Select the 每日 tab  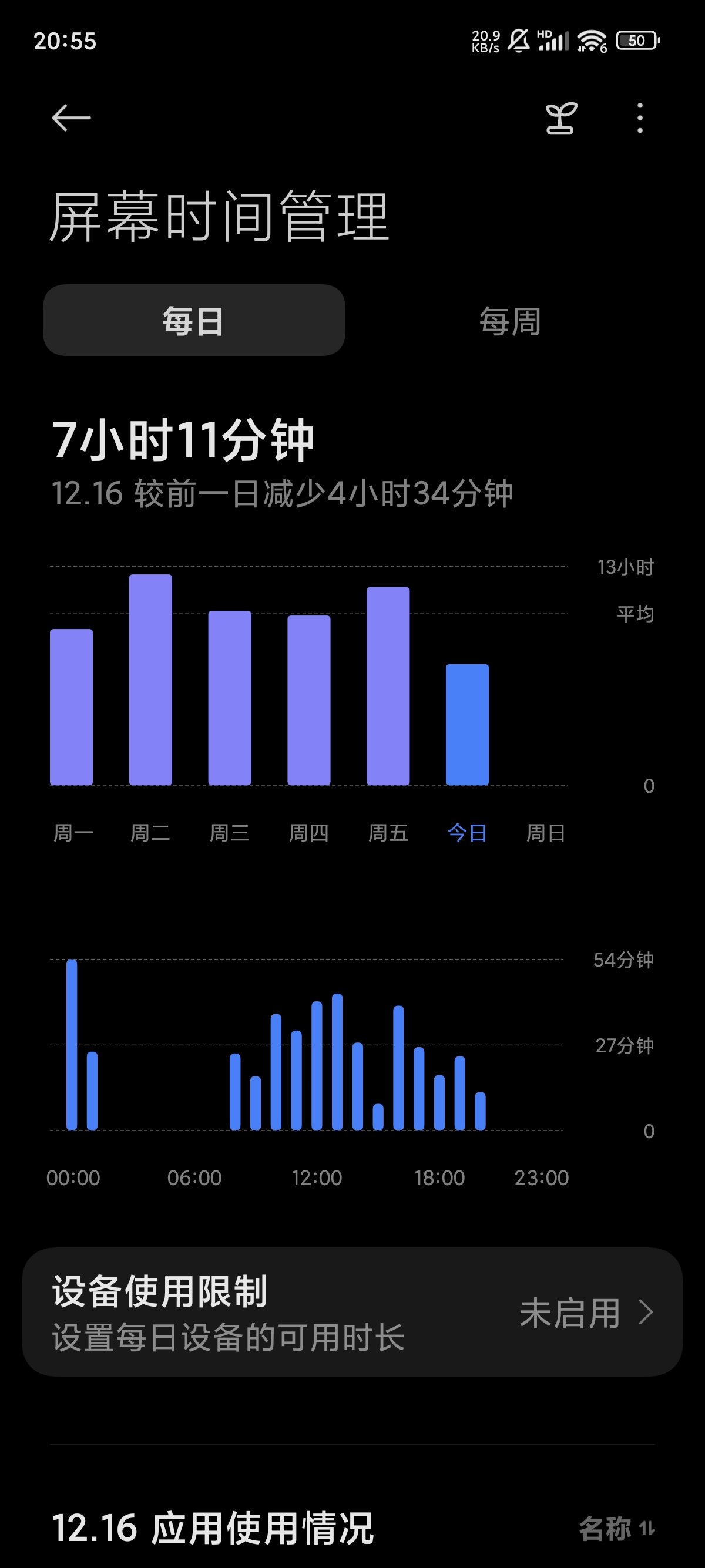click(x=194, y=320)
